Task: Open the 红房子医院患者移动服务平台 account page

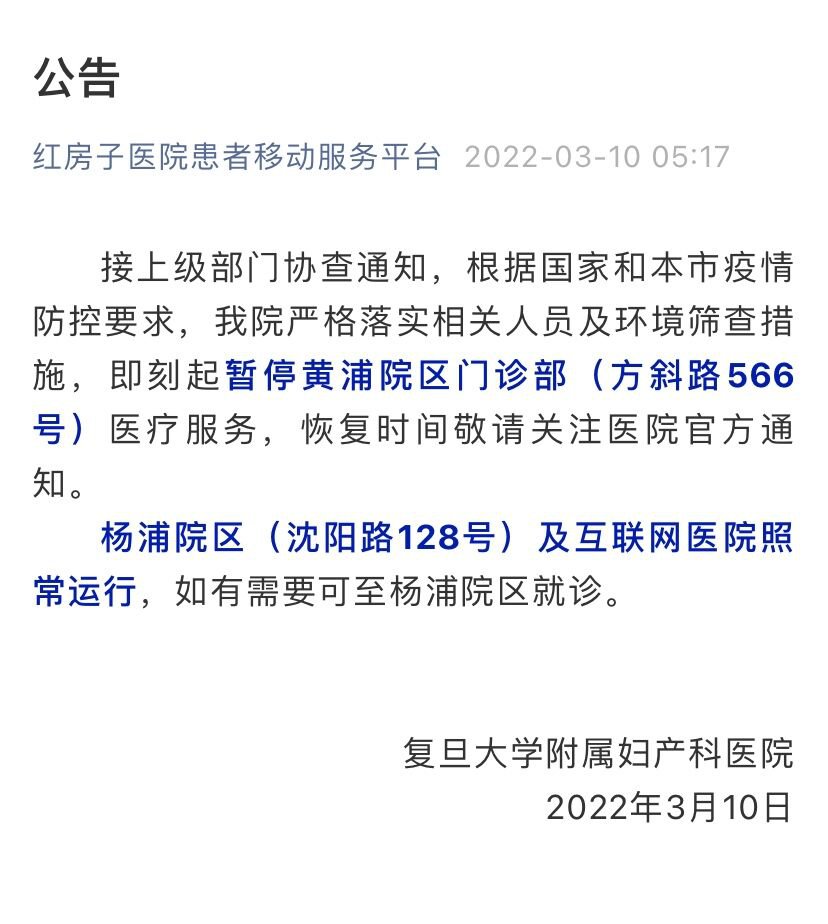Action: tap(236, 157)
